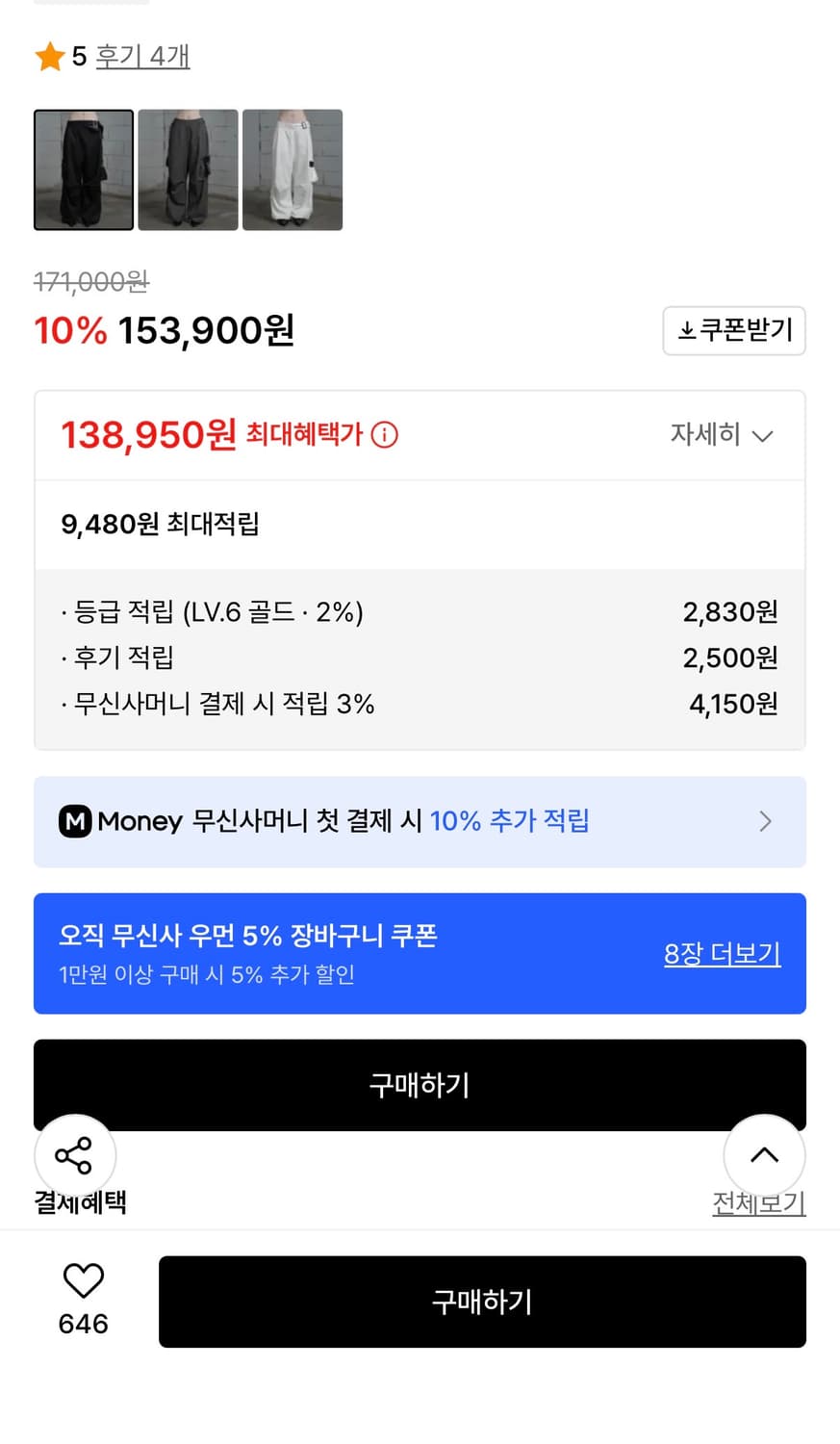Tap the share icon
The image size is (840, 1444).
(x=75, y=1155)
